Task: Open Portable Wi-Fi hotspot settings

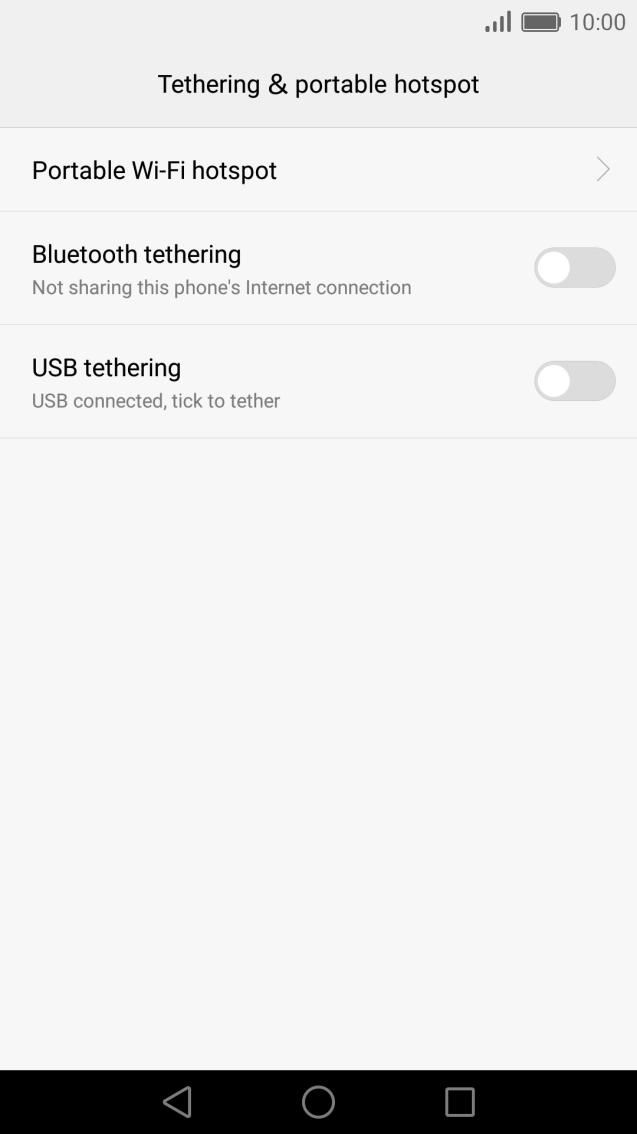Action: point(318,170)
